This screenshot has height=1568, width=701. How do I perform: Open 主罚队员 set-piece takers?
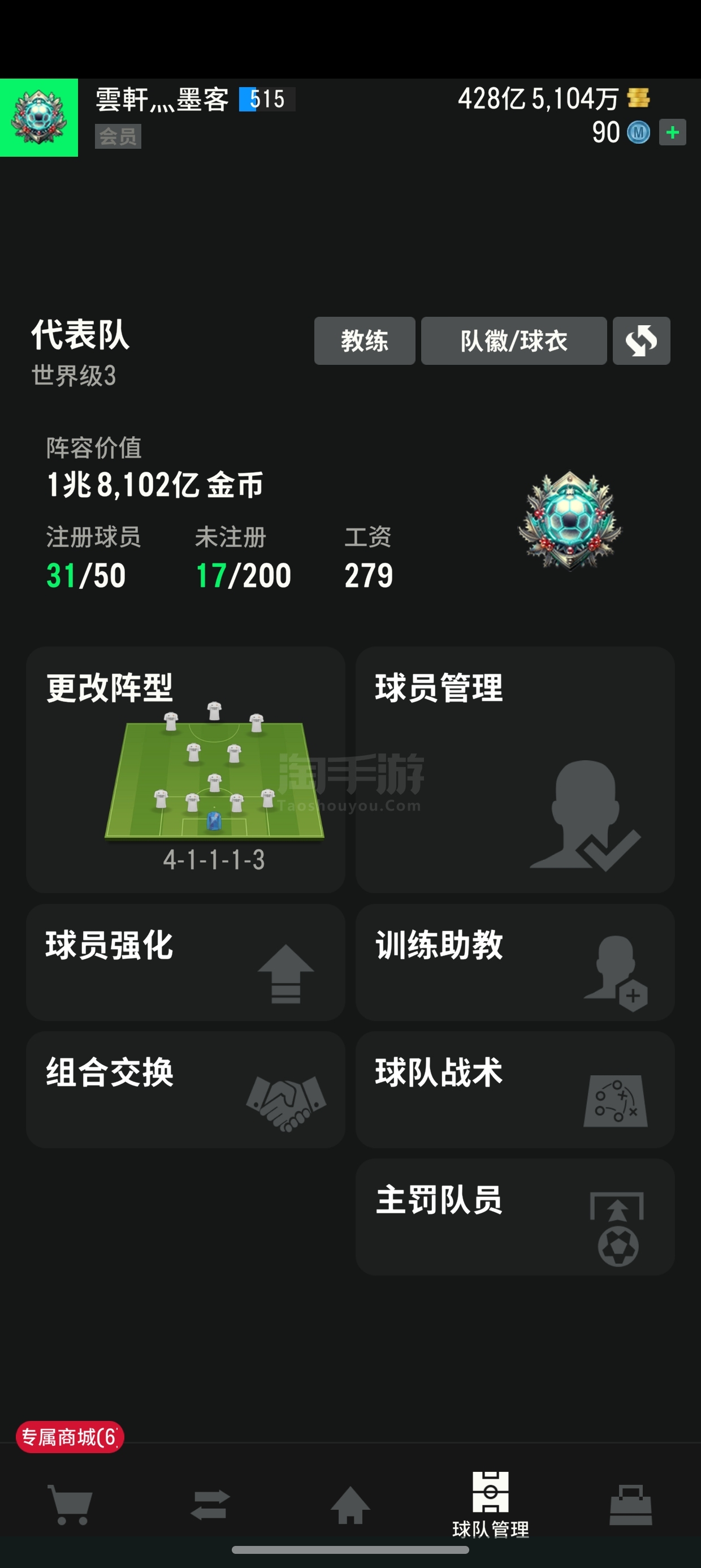(x=515, y=1217)
